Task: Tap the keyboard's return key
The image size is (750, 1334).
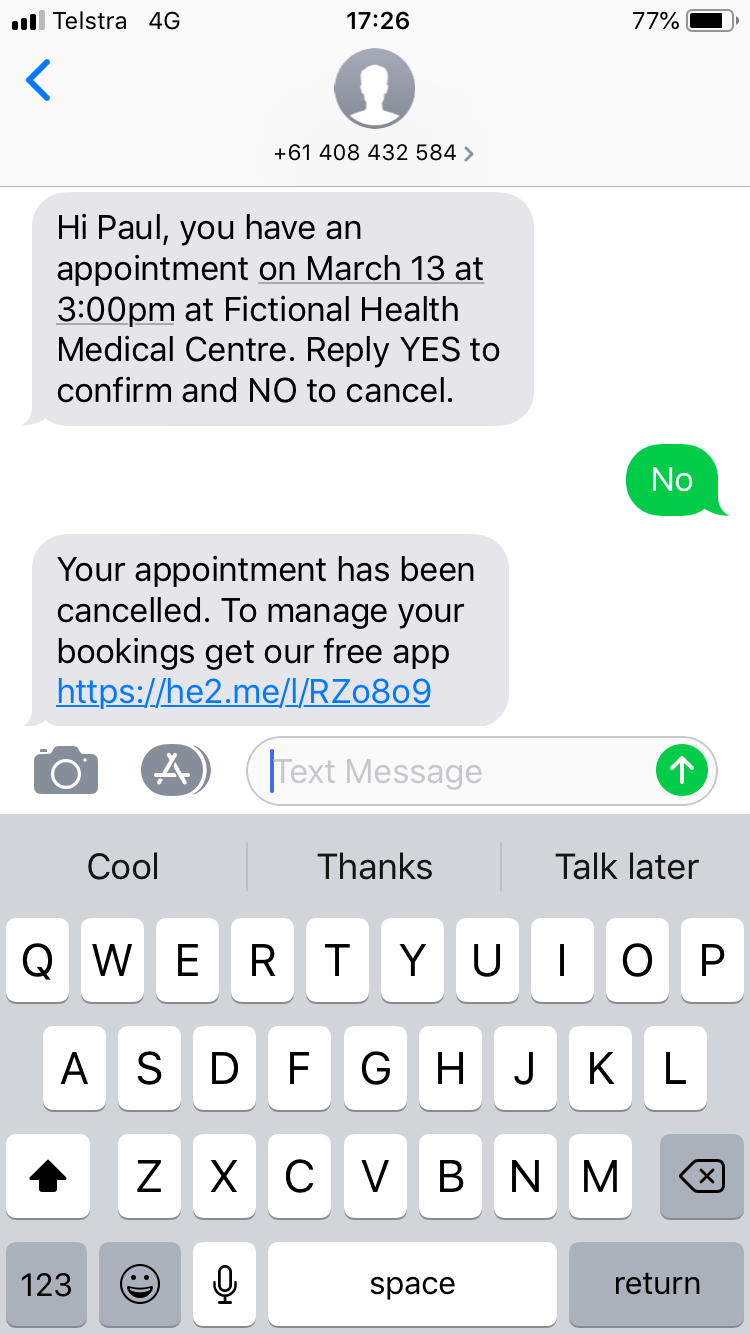Action: (x=656, y=1284)
